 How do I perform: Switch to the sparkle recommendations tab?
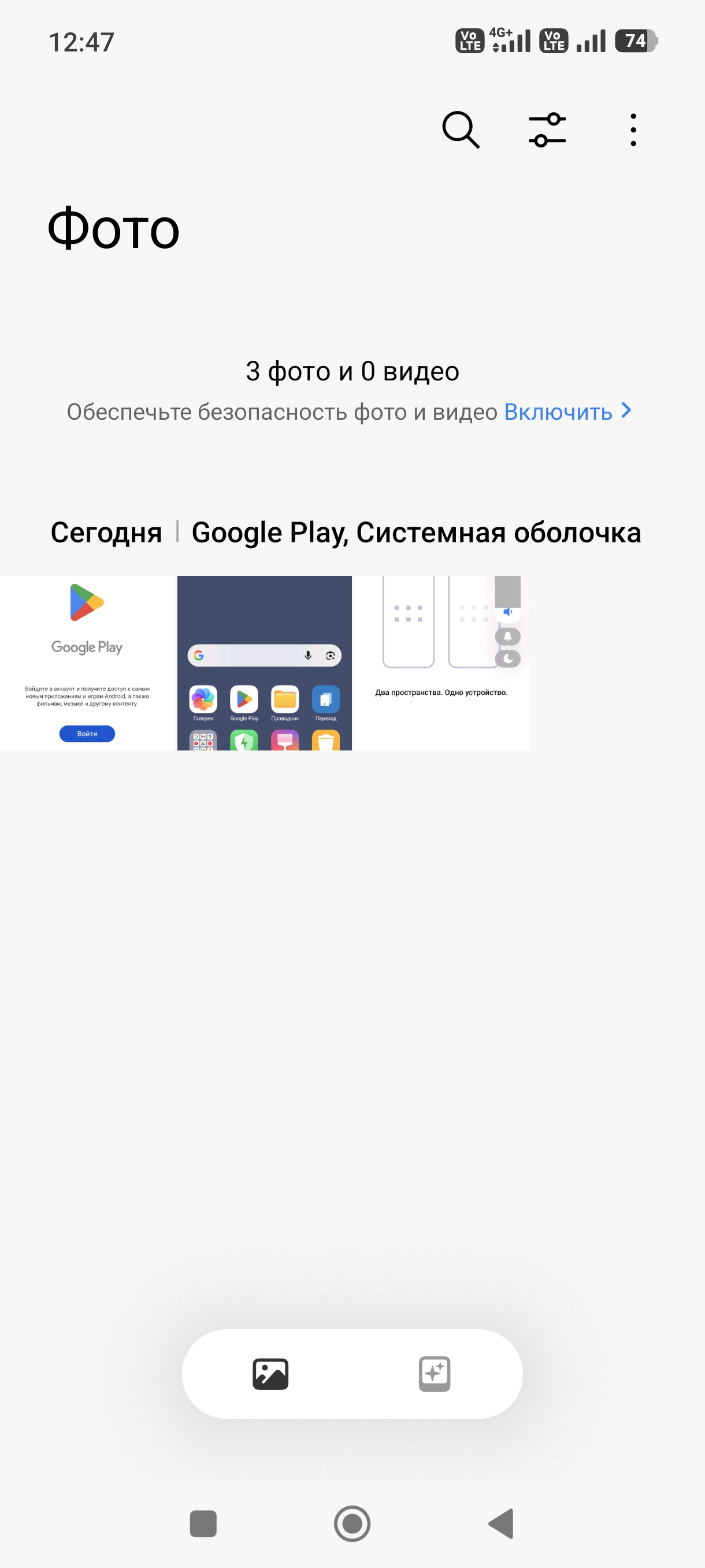coord(435,1374)
